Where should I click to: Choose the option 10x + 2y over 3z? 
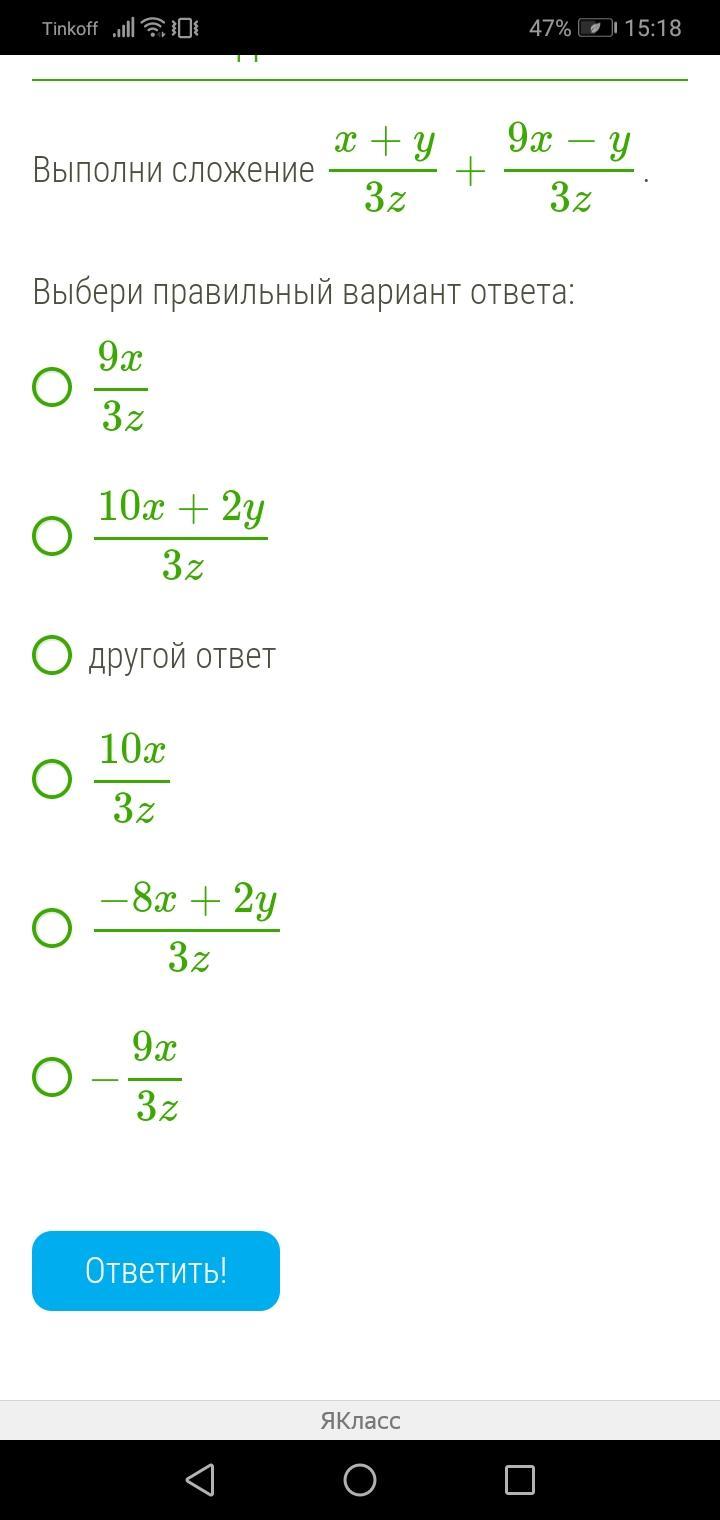(x=52, y=536)
